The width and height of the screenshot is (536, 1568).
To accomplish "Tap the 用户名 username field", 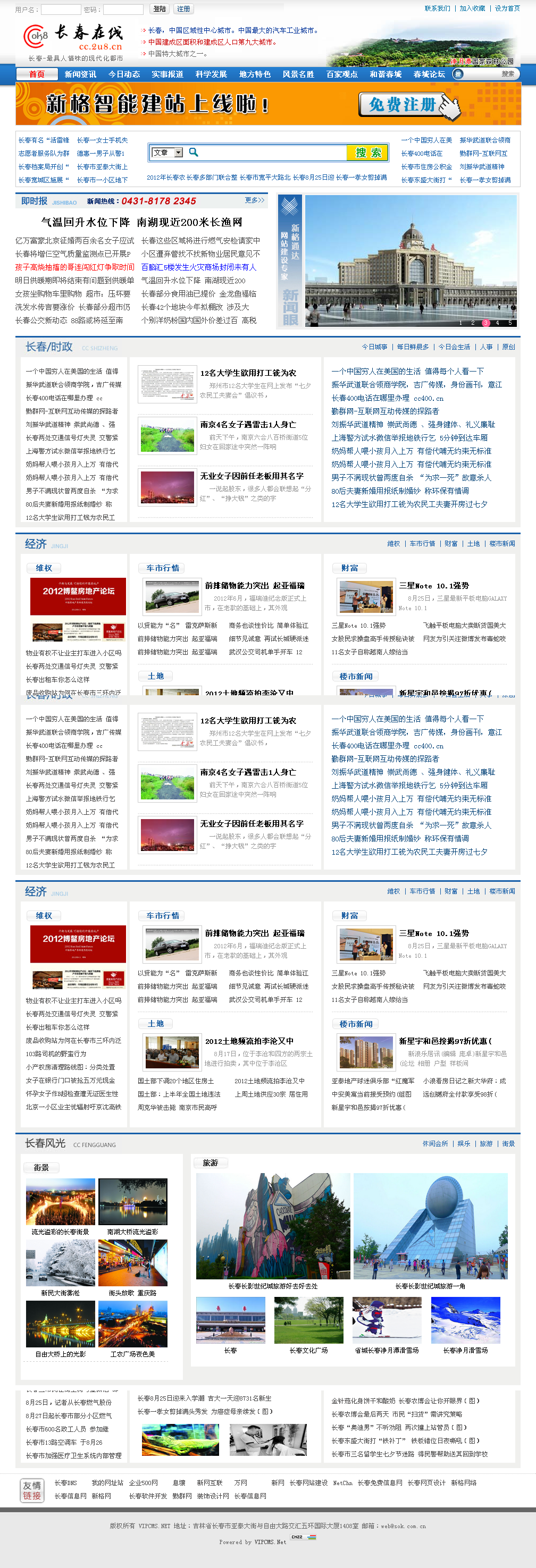I will 60,9.
